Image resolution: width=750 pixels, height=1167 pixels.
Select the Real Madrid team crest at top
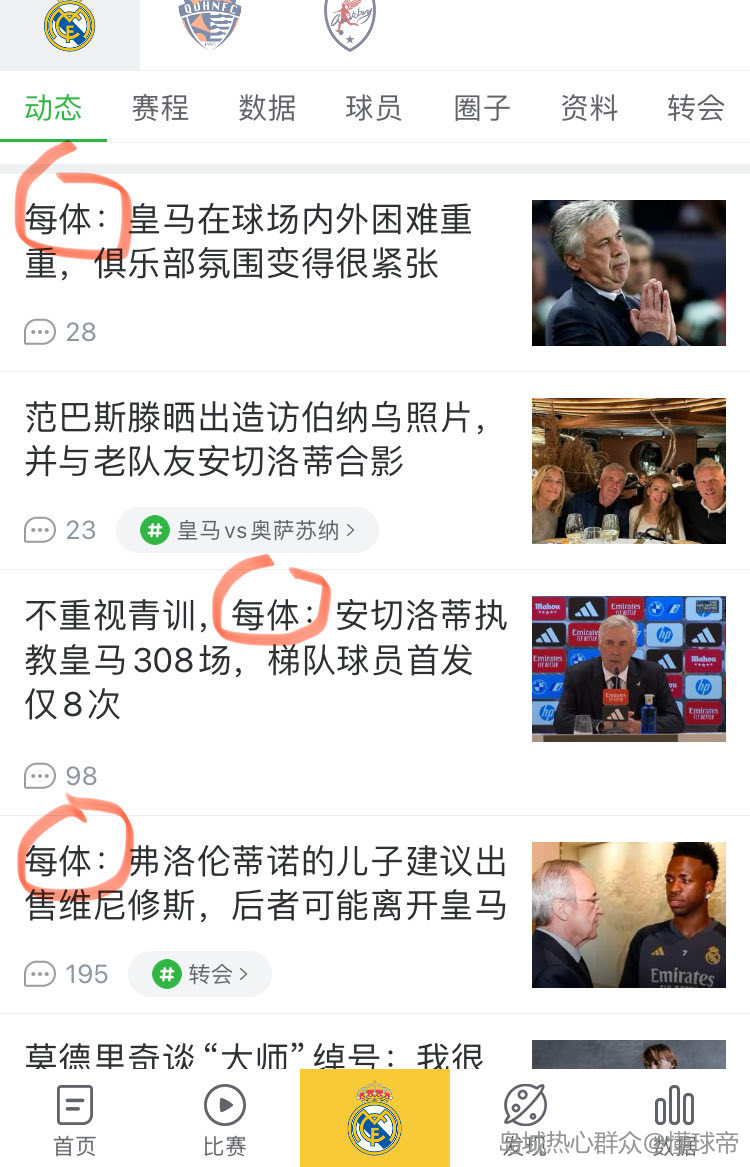click(x=69, y=27)
